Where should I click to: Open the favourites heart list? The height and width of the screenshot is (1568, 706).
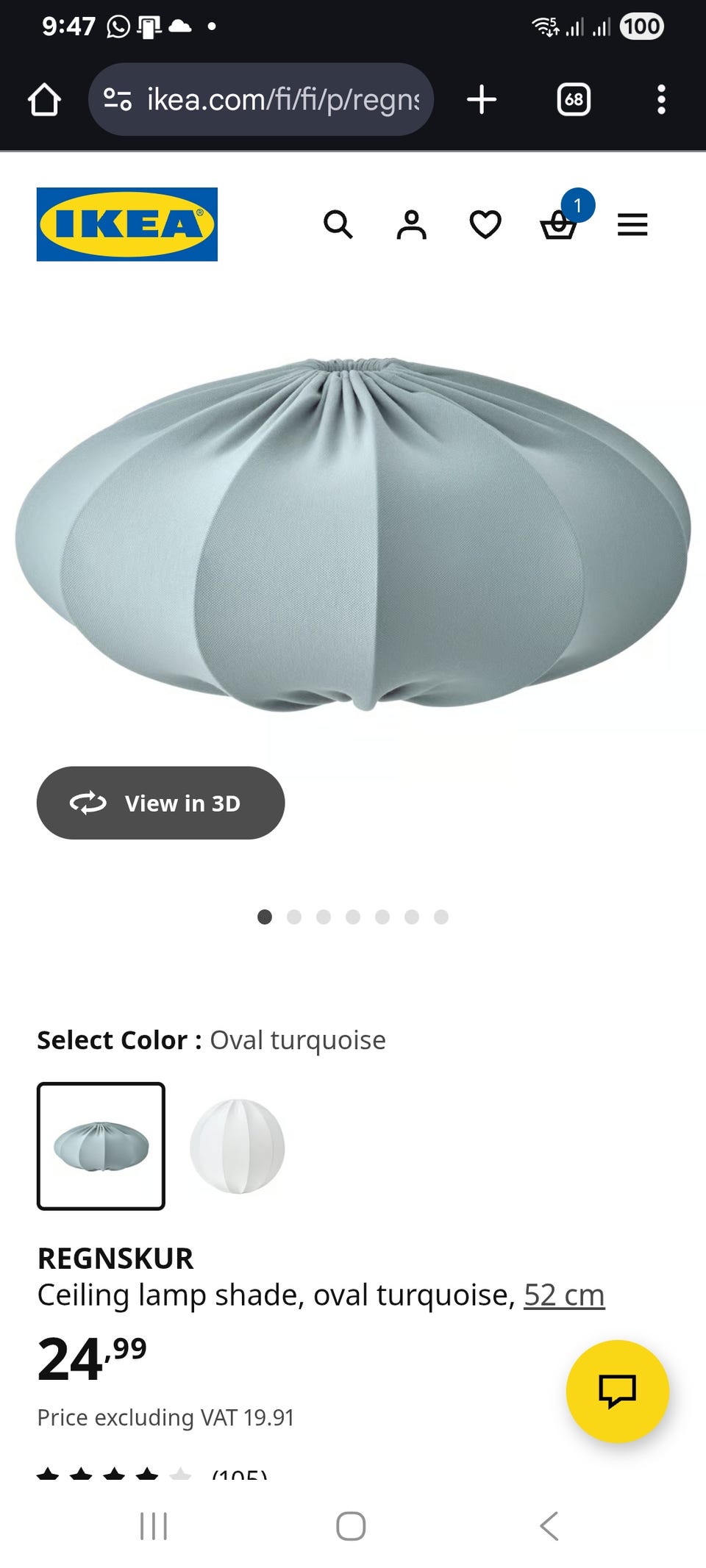pos(485,224)
